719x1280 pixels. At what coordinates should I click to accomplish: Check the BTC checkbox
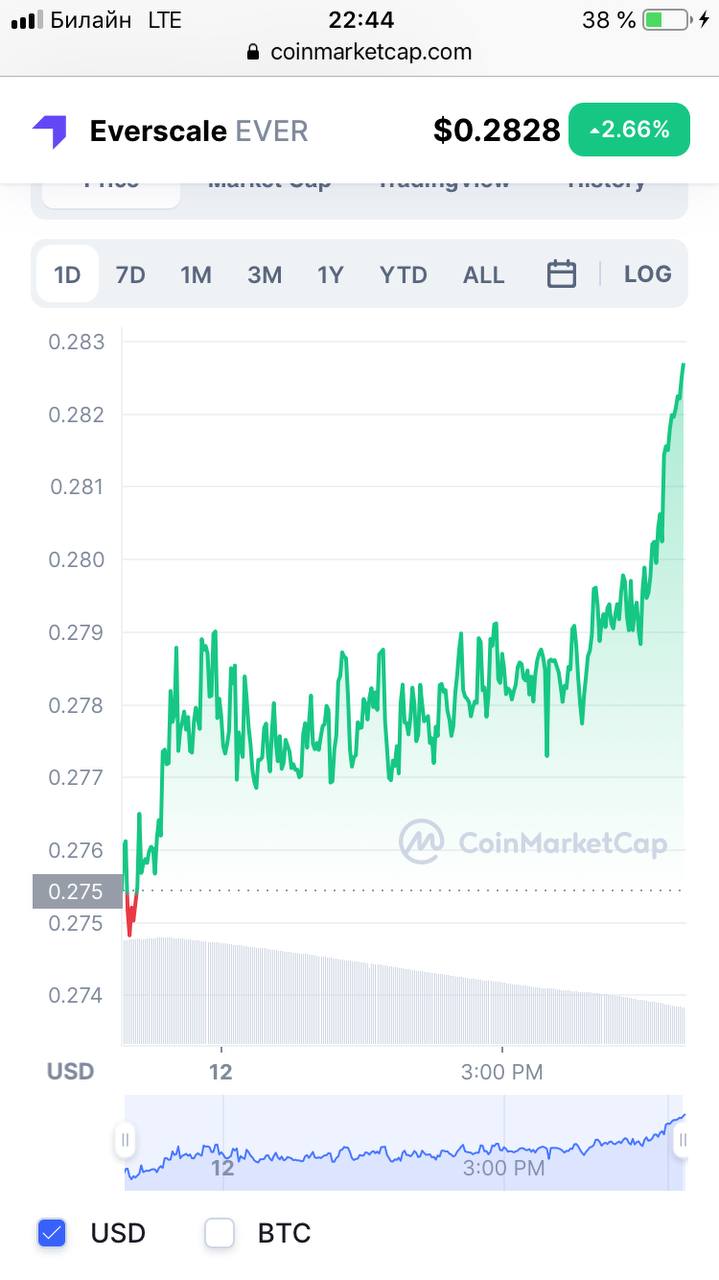pos(219,1233)
